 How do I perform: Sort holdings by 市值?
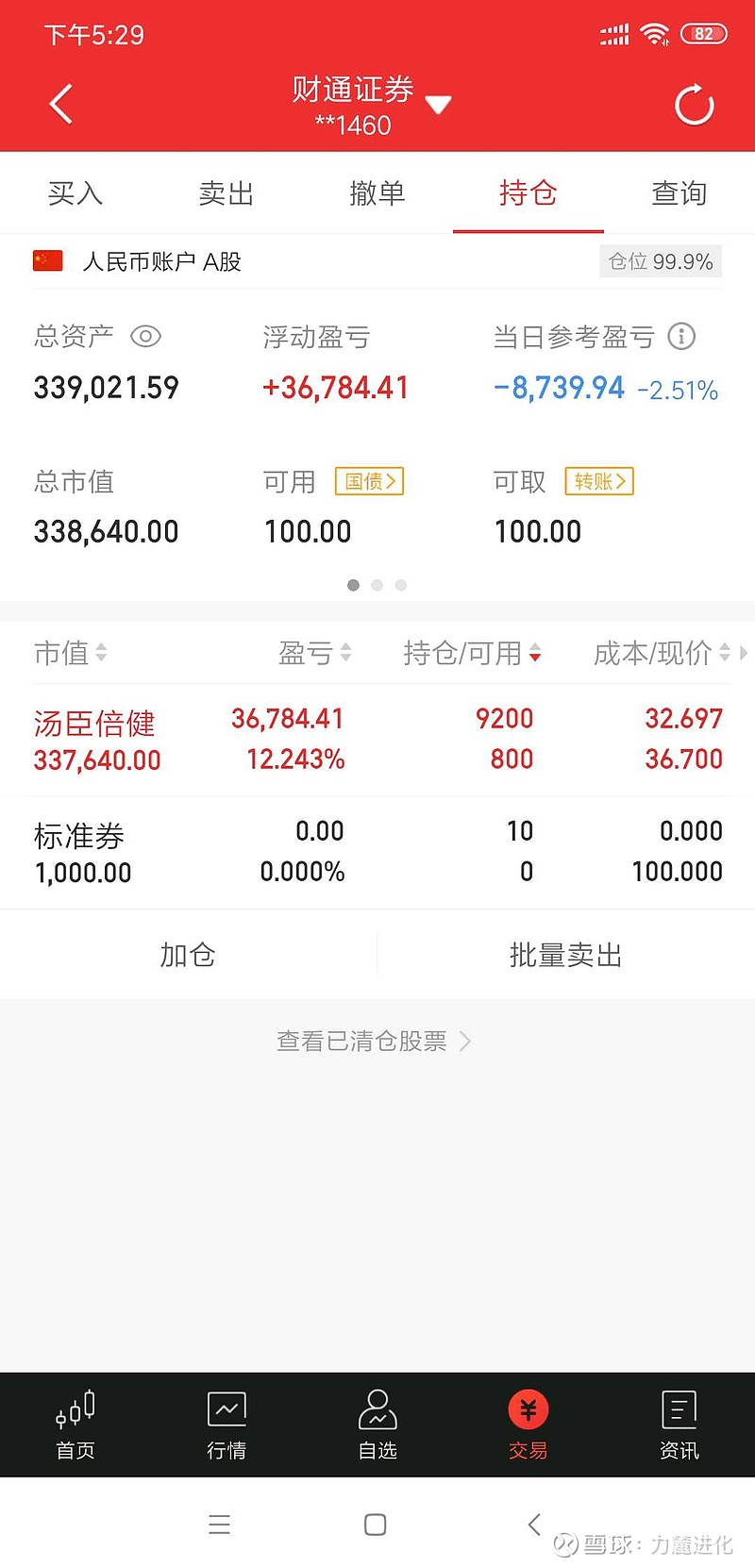click(71, 653)
